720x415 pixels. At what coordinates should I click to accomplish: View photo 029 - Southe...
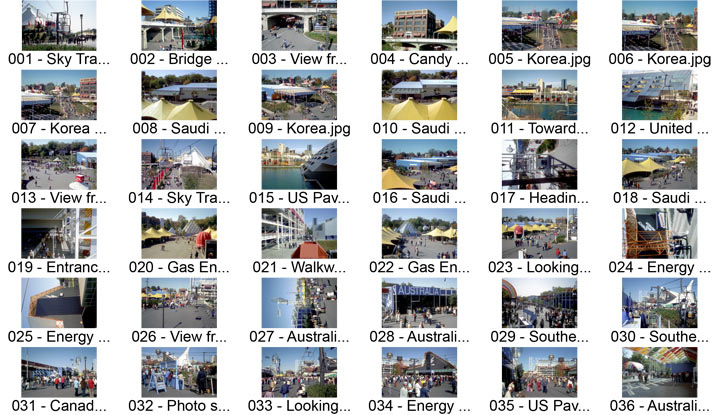tap(539, 303)
